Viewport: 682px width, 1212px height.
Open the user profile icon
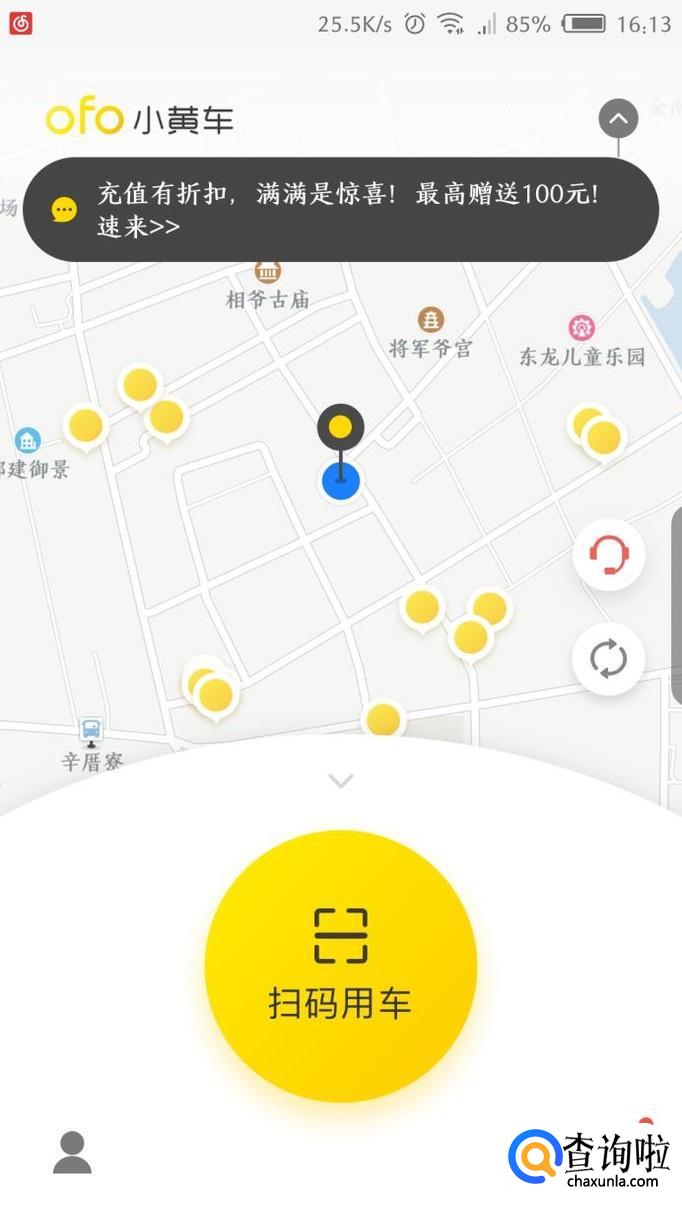point(72,1153)
